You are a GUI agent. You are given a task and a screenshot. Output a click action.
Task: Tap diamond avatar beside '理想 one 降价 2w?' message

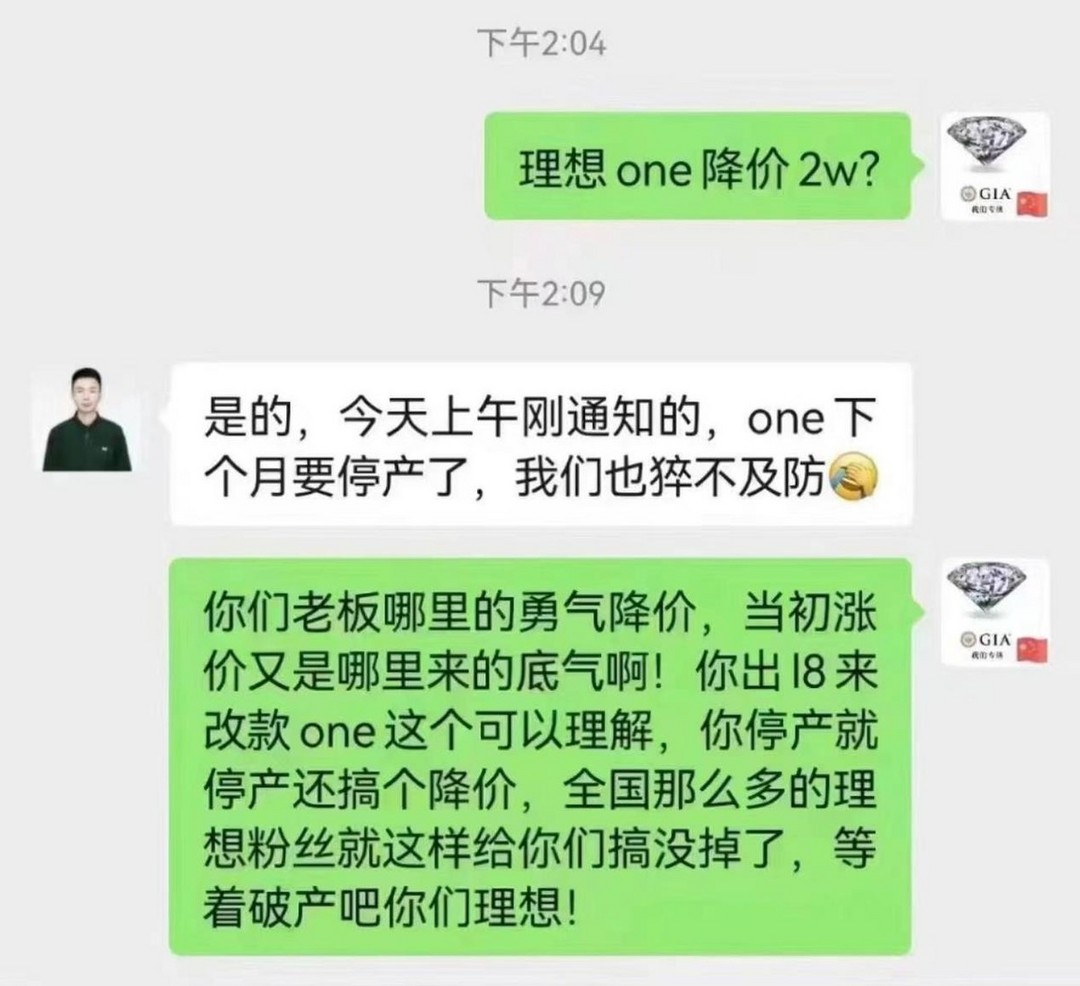click(x=994, y=166)
